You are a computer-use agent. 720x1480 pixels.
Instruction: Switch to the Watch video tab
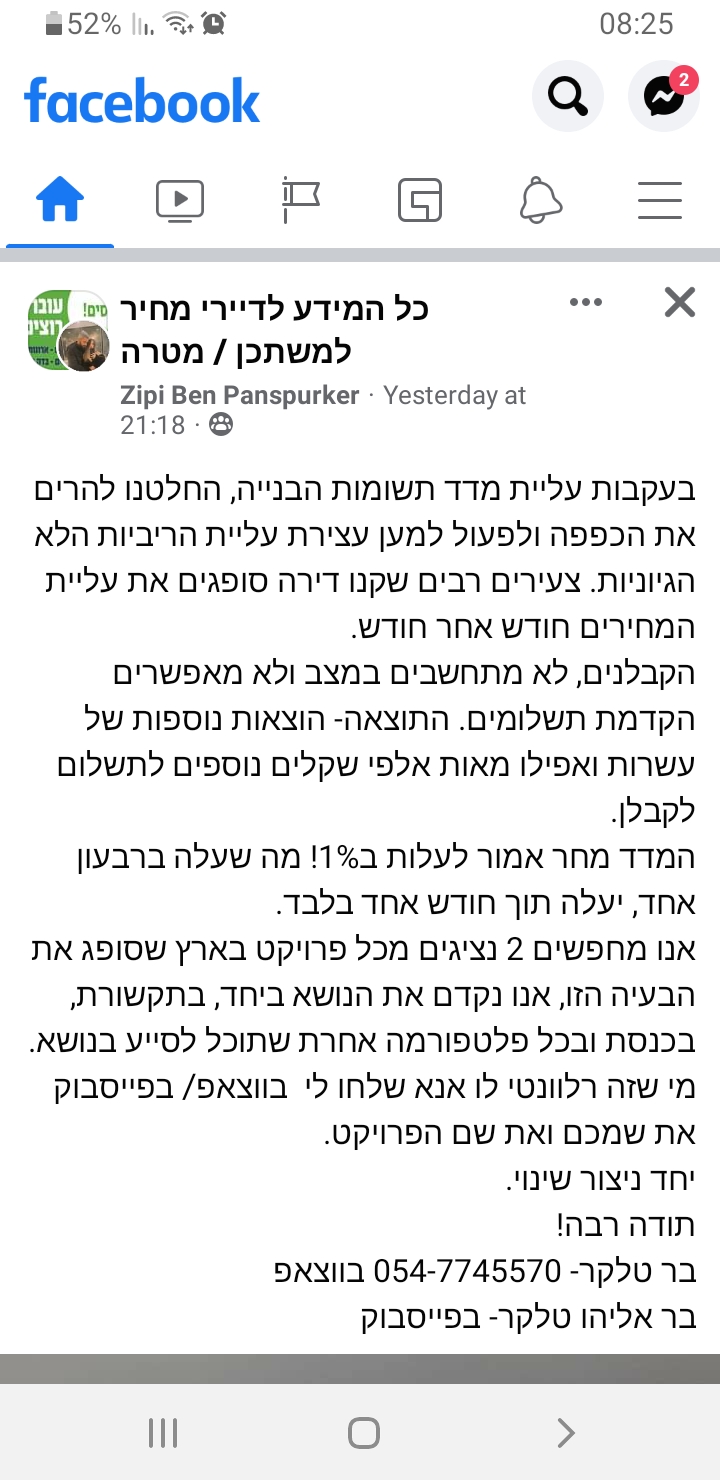(180, 201)
